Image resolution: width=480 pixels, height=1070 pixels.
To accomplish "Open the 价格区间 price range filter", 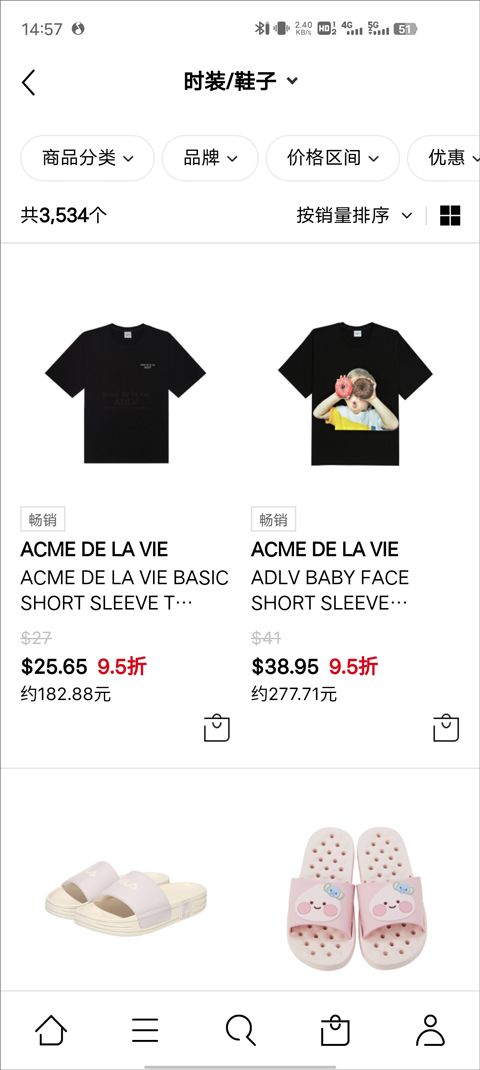I will coord(333,158).
